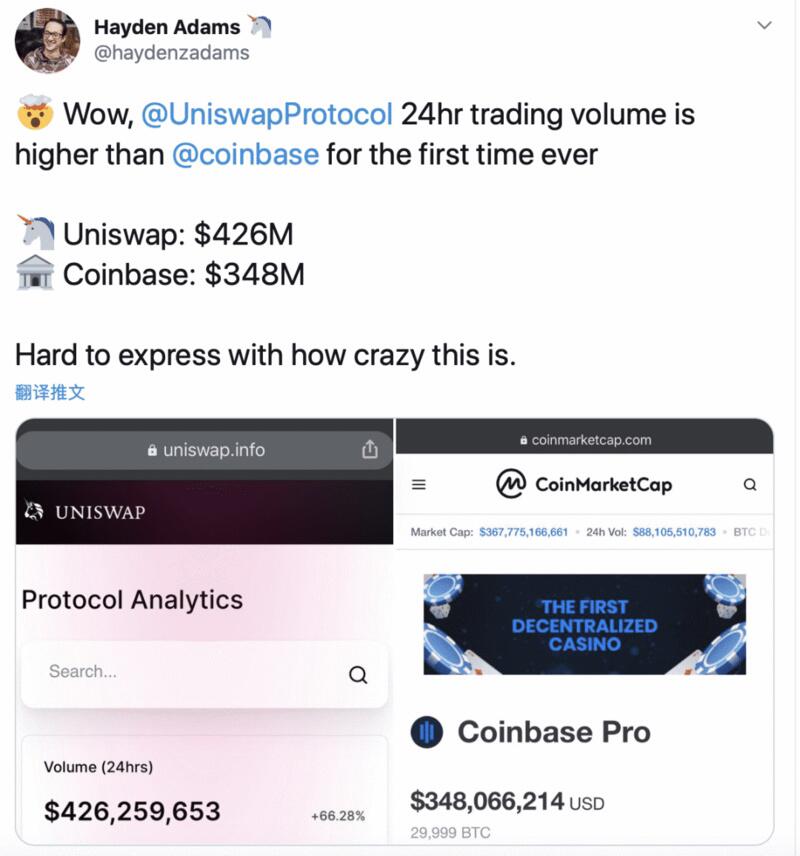This screenshot has height=856, width=800.
Task: View the Uniswap screenshot image
Action: (x=204, y=630)
